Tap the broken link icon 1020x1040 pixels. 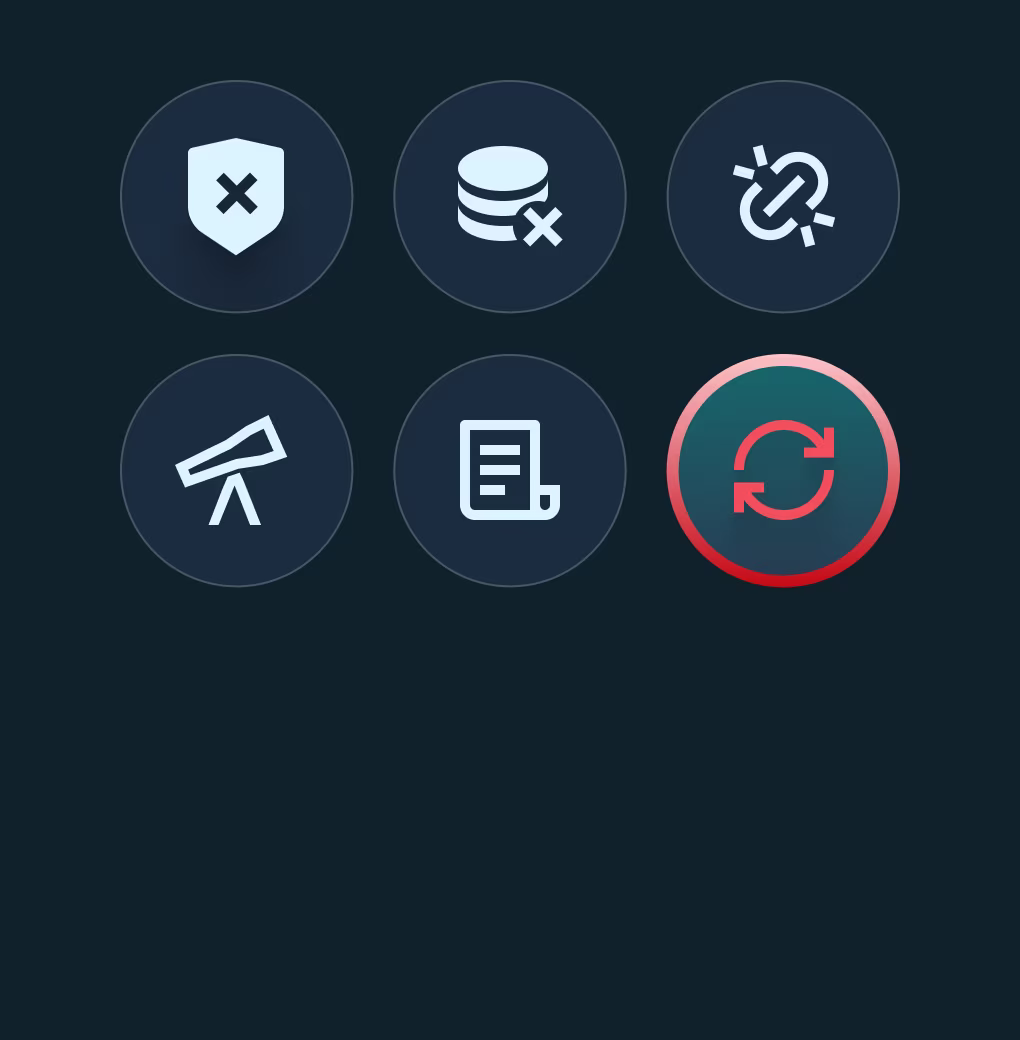tap(783, 196)
